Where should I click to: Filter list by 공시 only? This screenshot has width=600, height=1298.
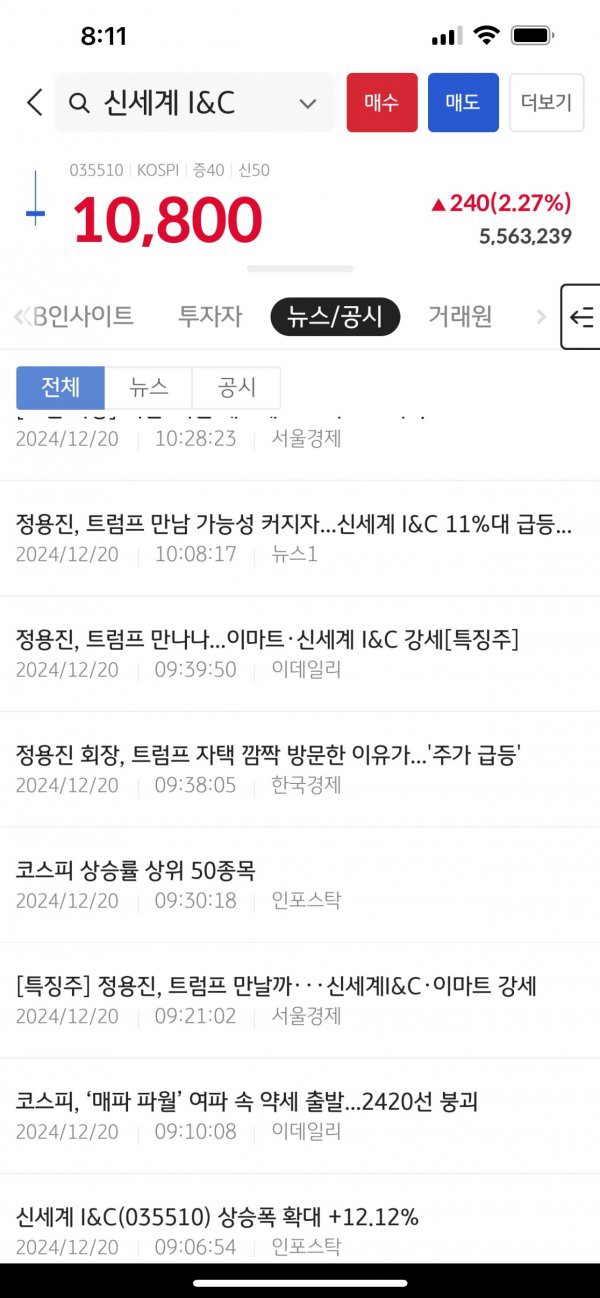click(x=237, y=388)
